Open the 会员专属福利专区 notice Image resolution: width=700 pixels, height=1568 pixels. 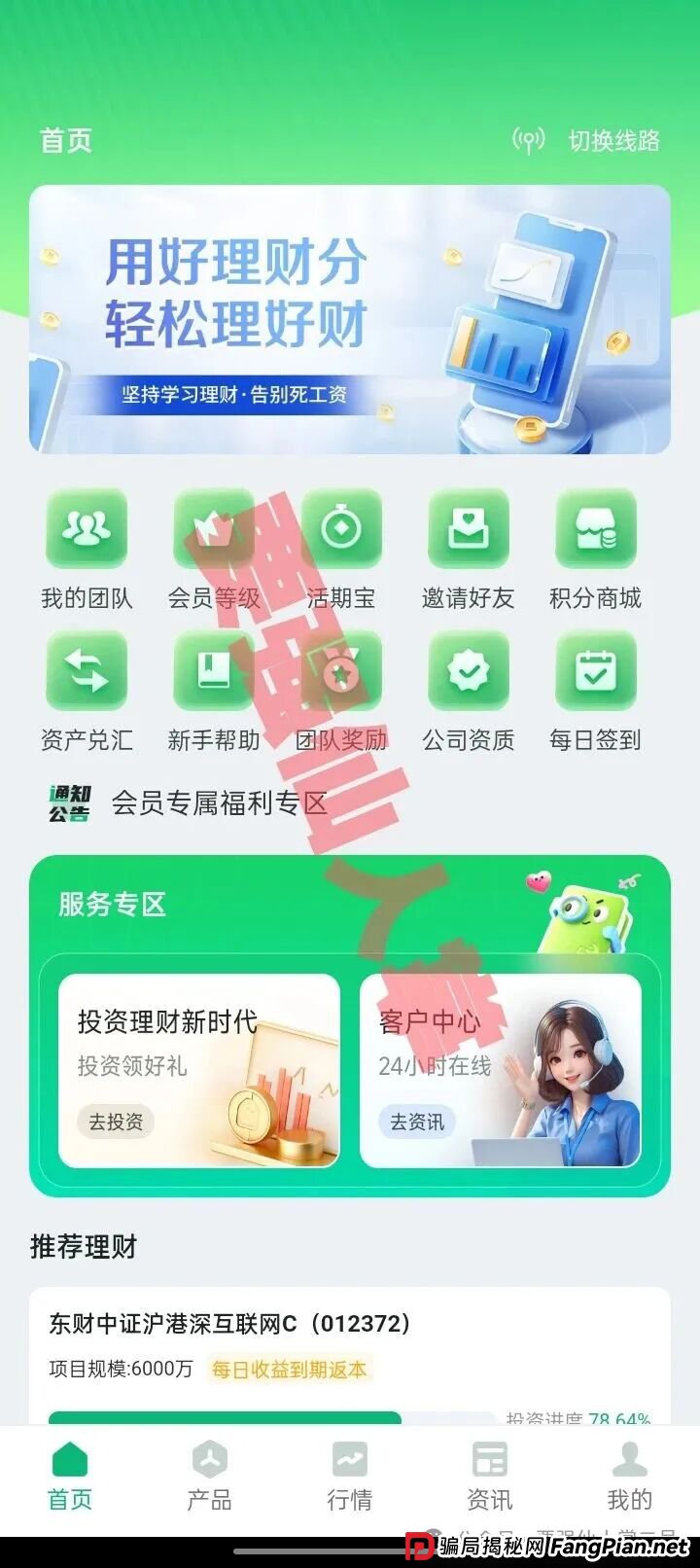click(x=220, y=803)
